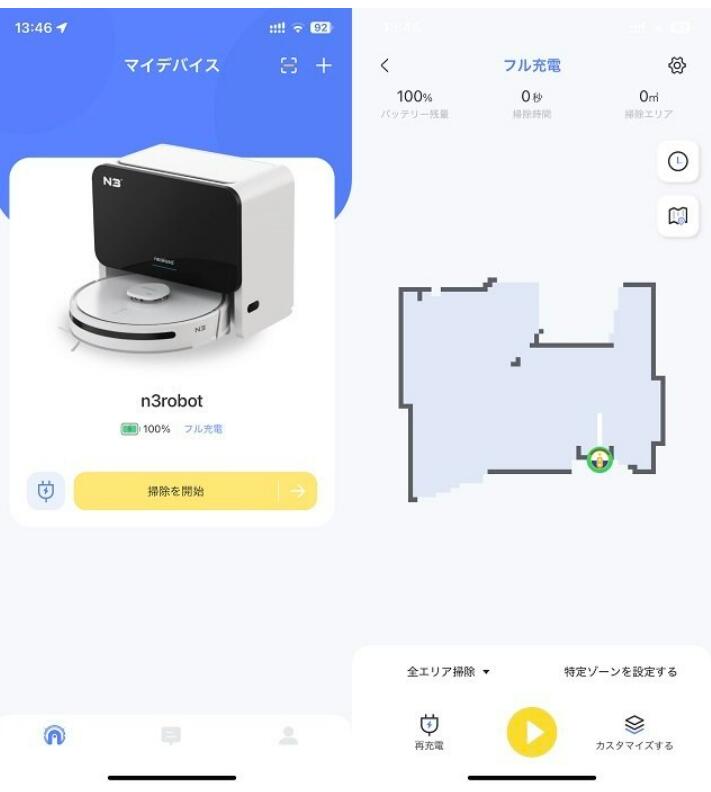
Task: Go back from the フル充電 map screen
Action: 384,66
